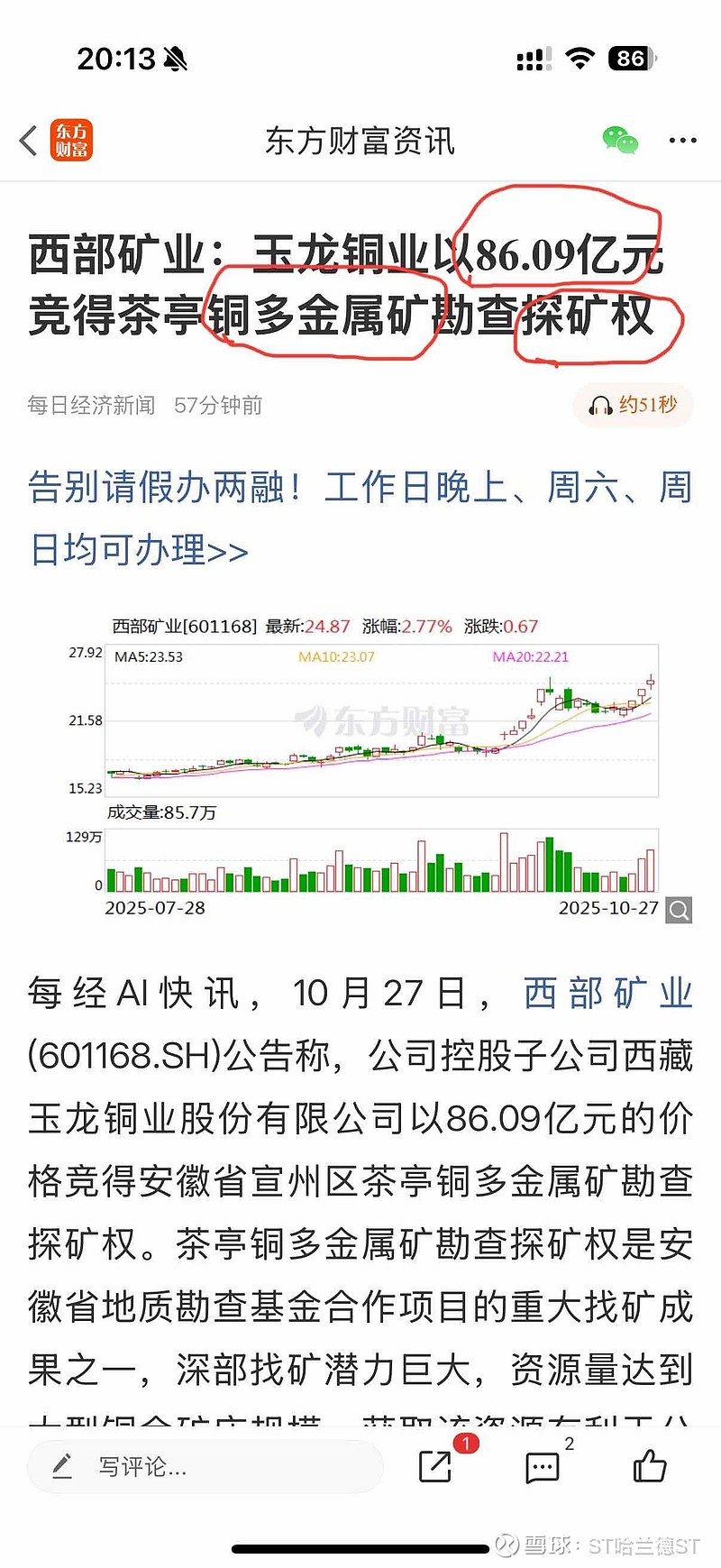Open the more options ellipsis menu
721x1568 pixels.
click(682, 141)
